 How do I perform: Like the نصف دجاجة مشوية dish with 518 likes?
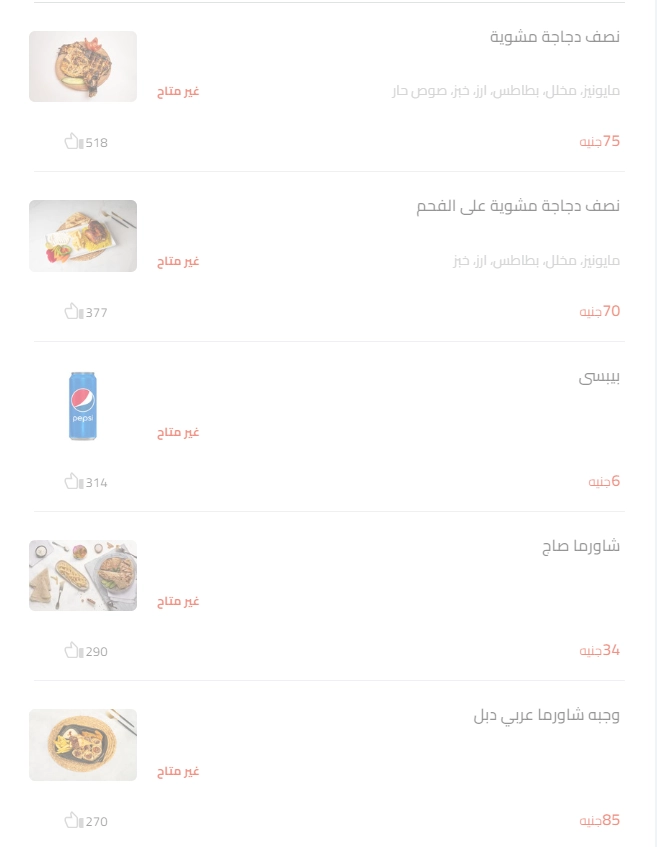click(x=72, y=142)
